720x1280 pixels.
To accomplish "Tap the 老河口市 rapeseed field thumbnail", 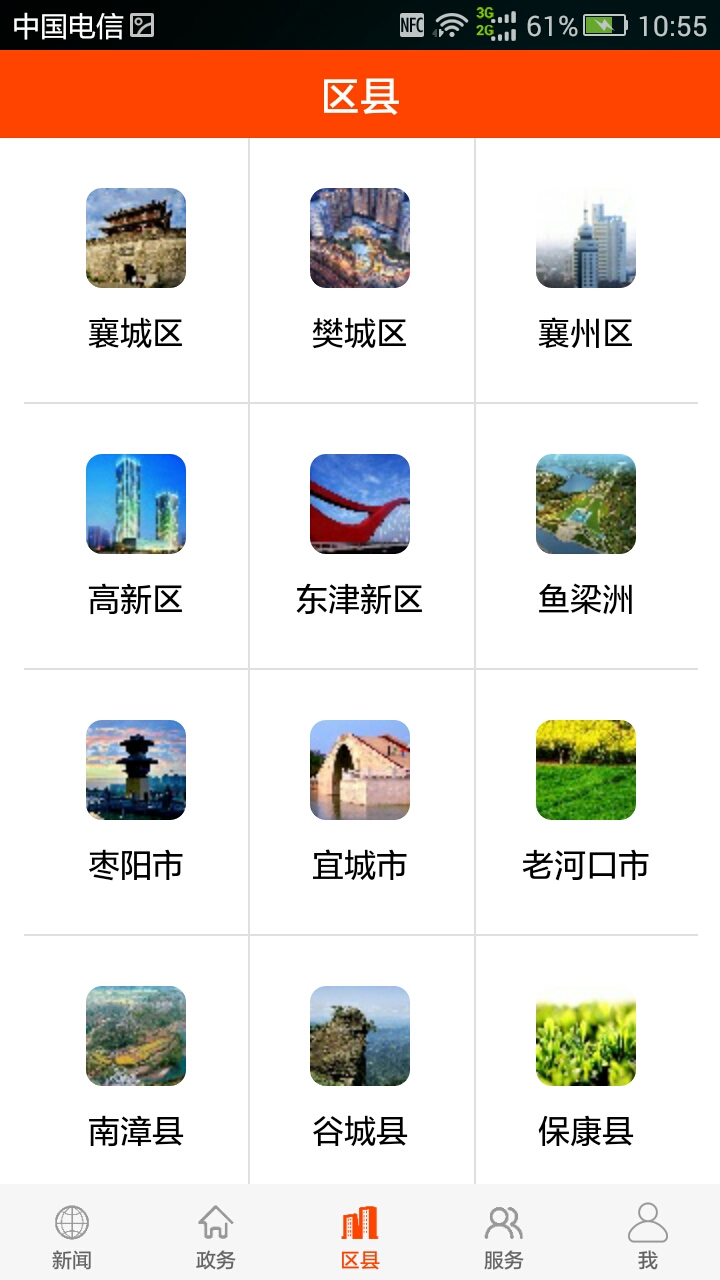I will 585,770.
